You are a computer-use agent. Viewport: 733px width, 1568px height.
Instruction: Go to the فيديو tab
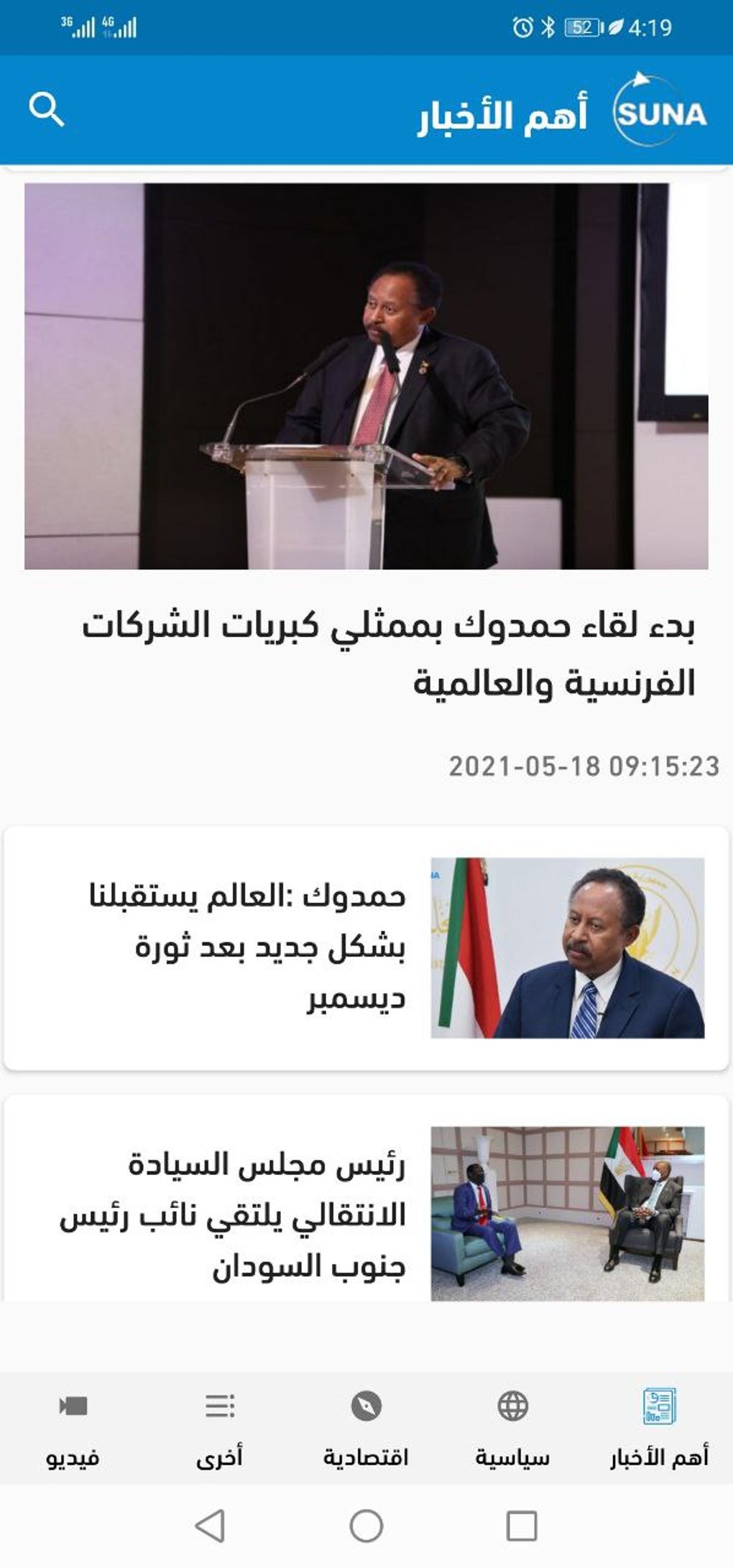pyautogui.click(x=73, y=1426)
